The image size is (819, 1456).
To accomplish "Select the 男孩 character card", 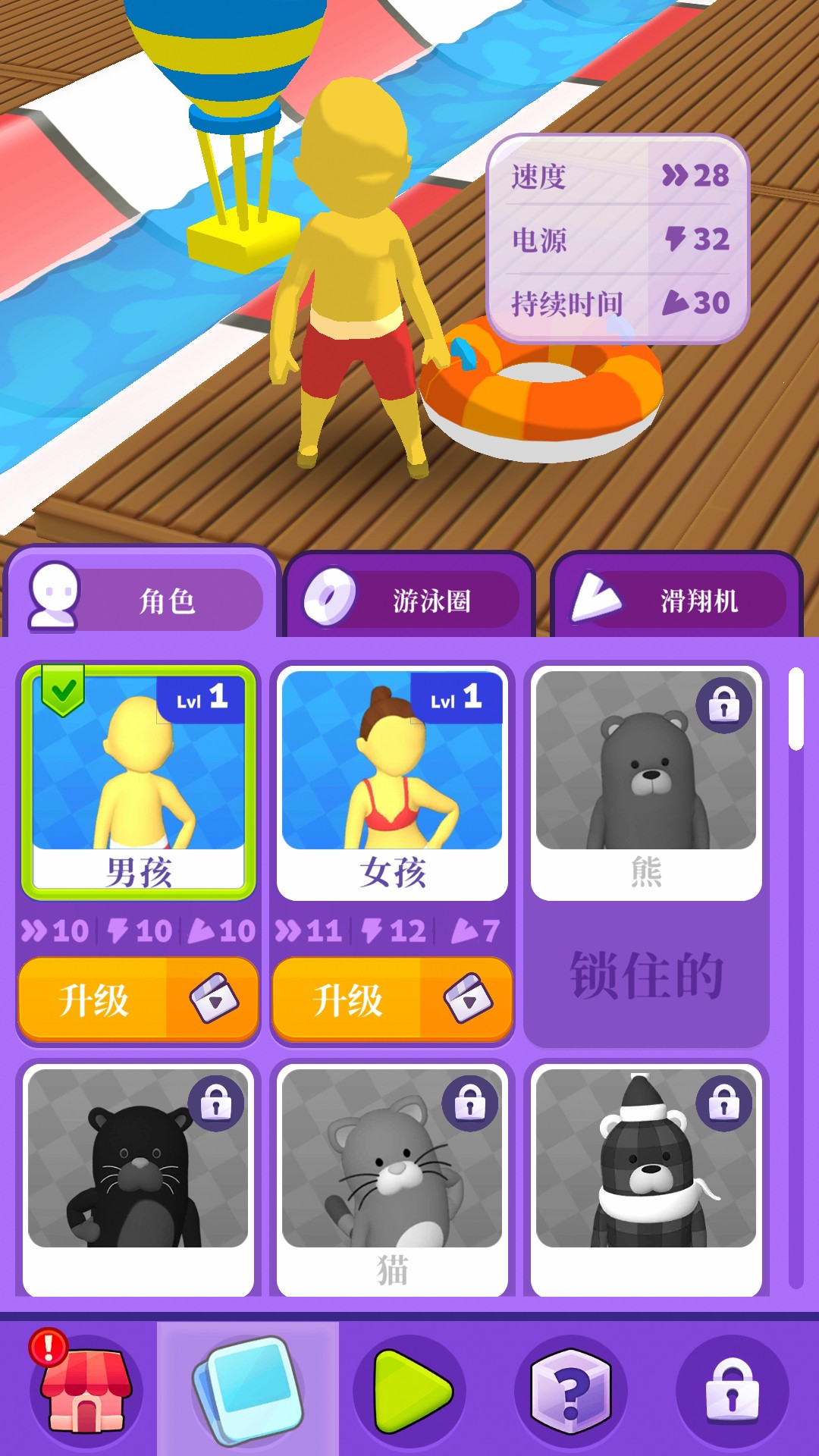I will tap(139, 781).
